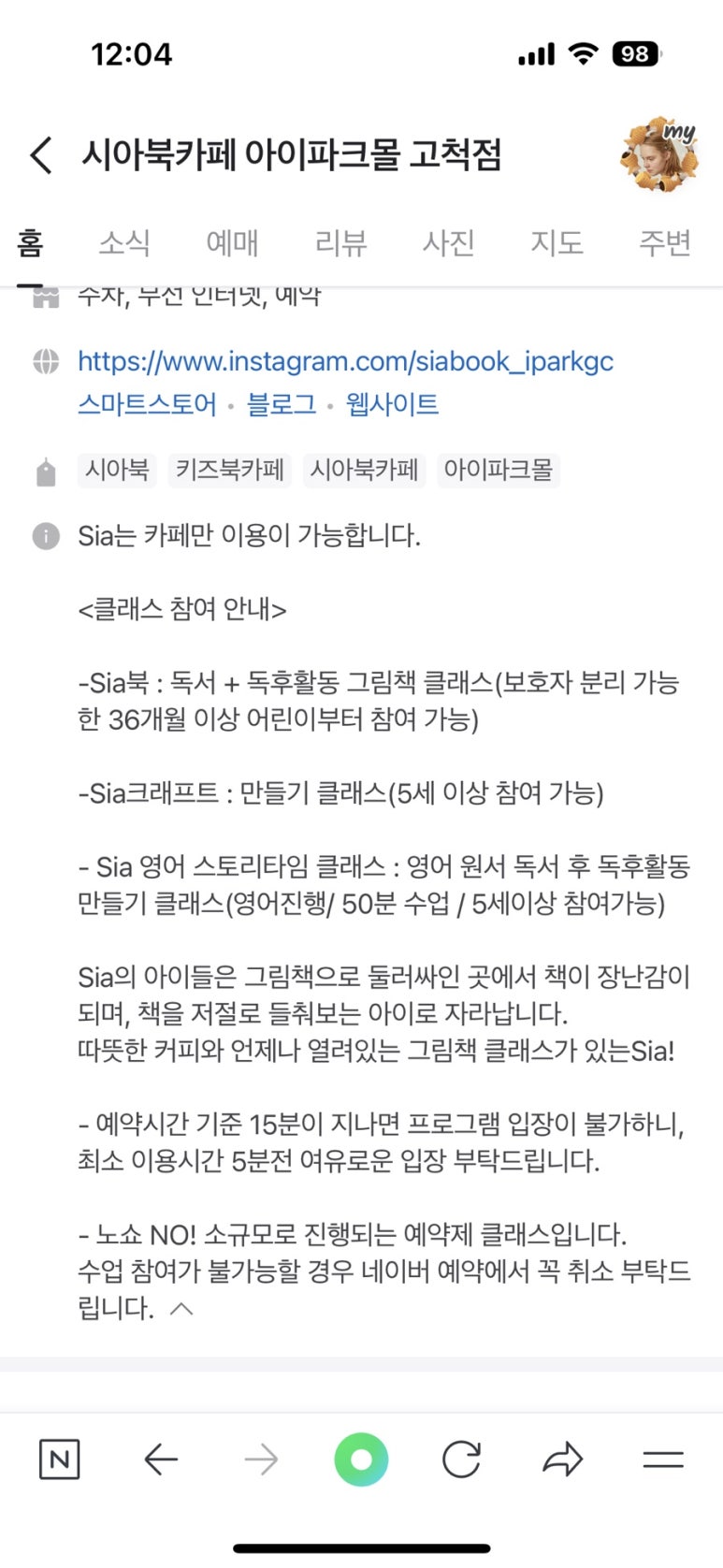Open the Instagram siabook_iparkgc link
Viewport: 723px width, 1568px height.
pos(345,361)
